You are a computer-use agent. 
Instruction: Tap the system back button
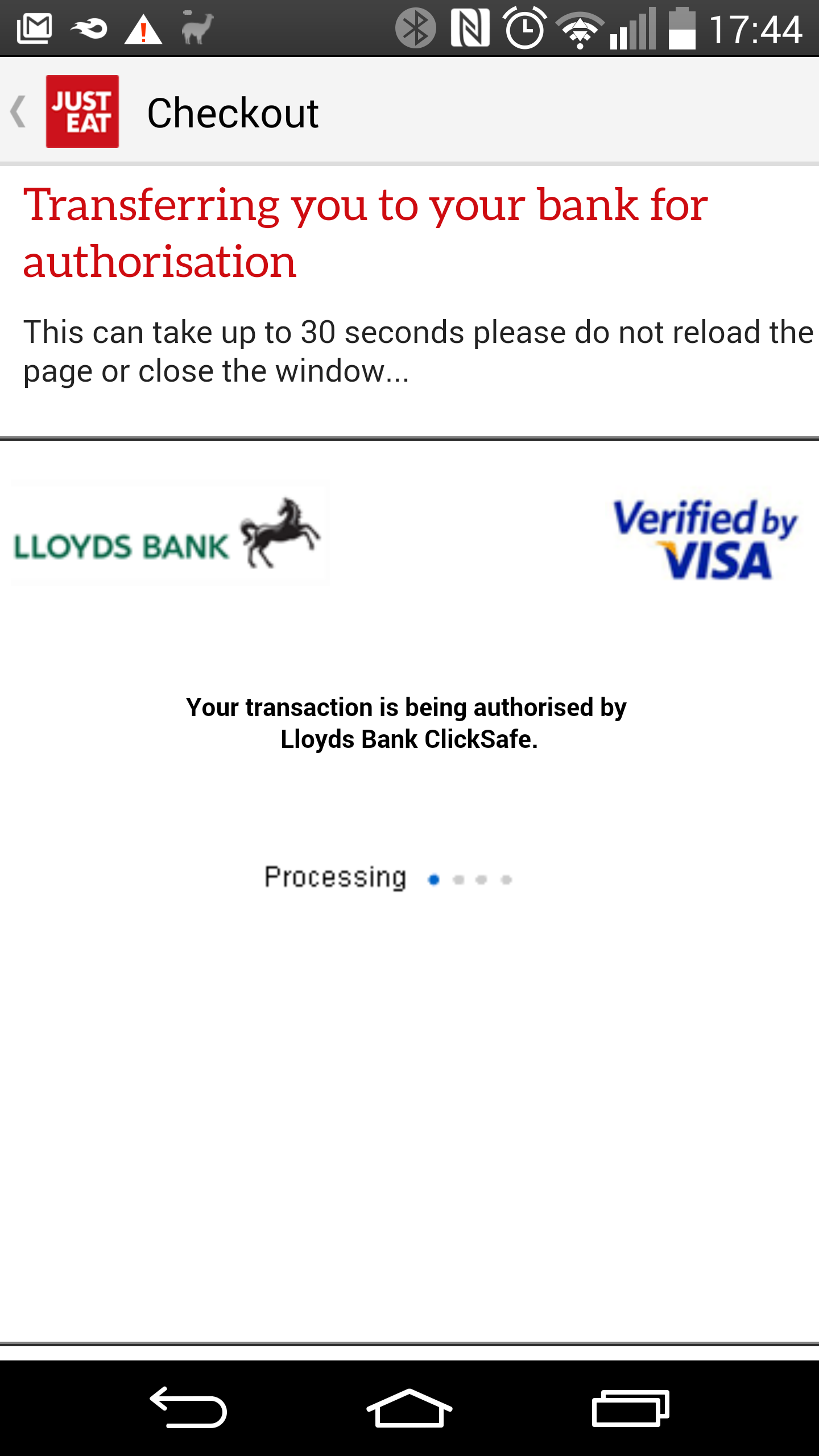[188, 1408]
